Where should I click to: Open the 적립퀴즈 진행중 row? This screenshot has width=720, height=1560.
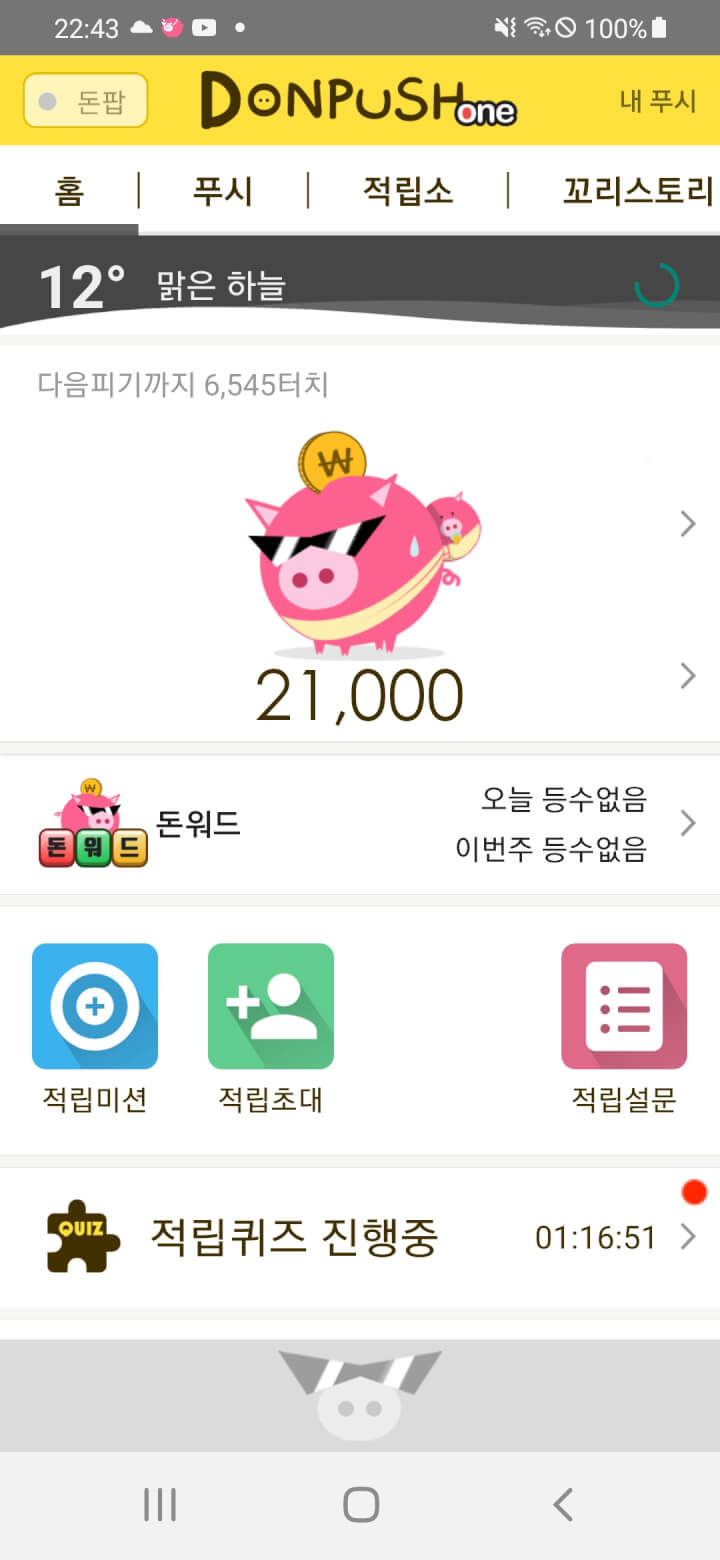tap(360, 1238)
